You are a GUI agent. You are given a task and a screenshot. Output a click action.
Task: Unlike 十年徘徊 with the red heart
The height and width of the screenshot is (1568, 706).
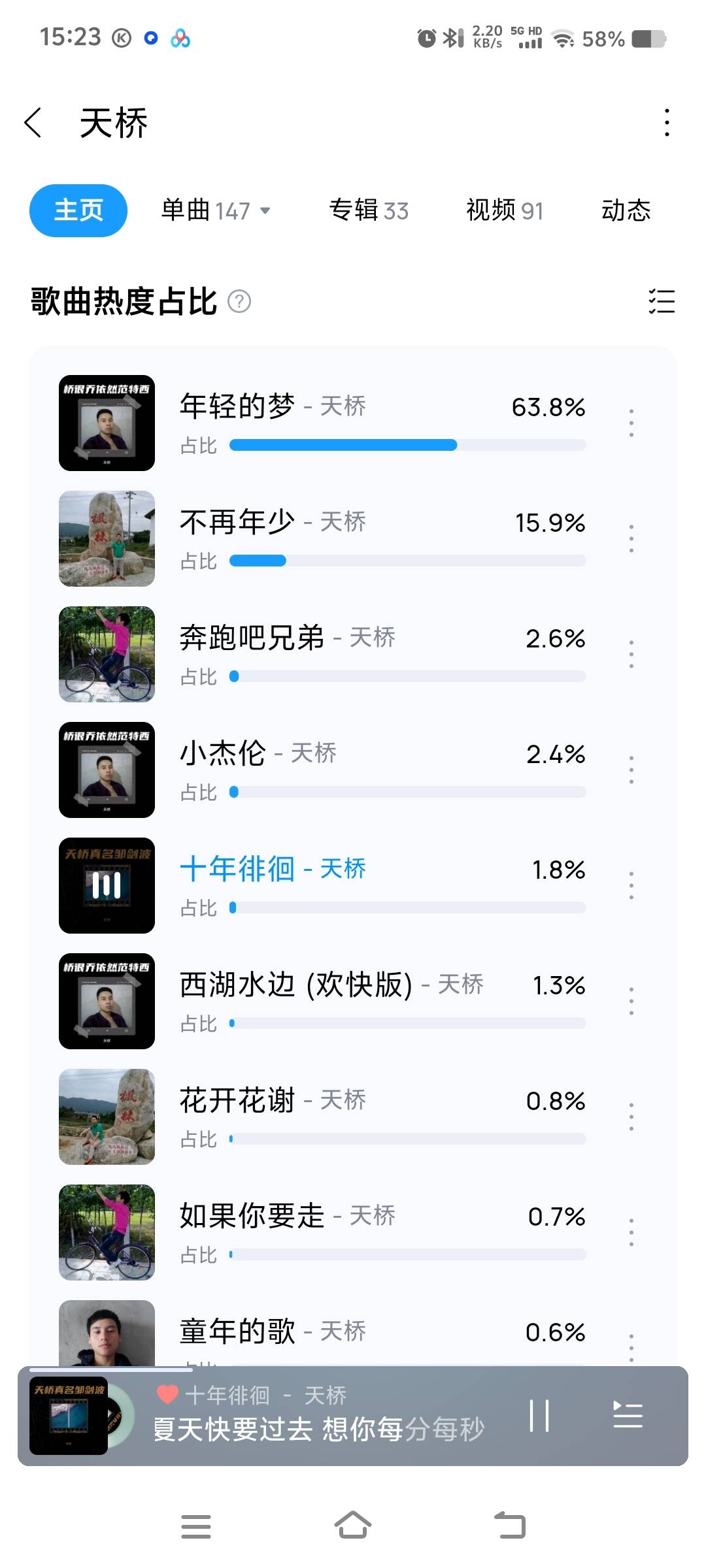167,1394
